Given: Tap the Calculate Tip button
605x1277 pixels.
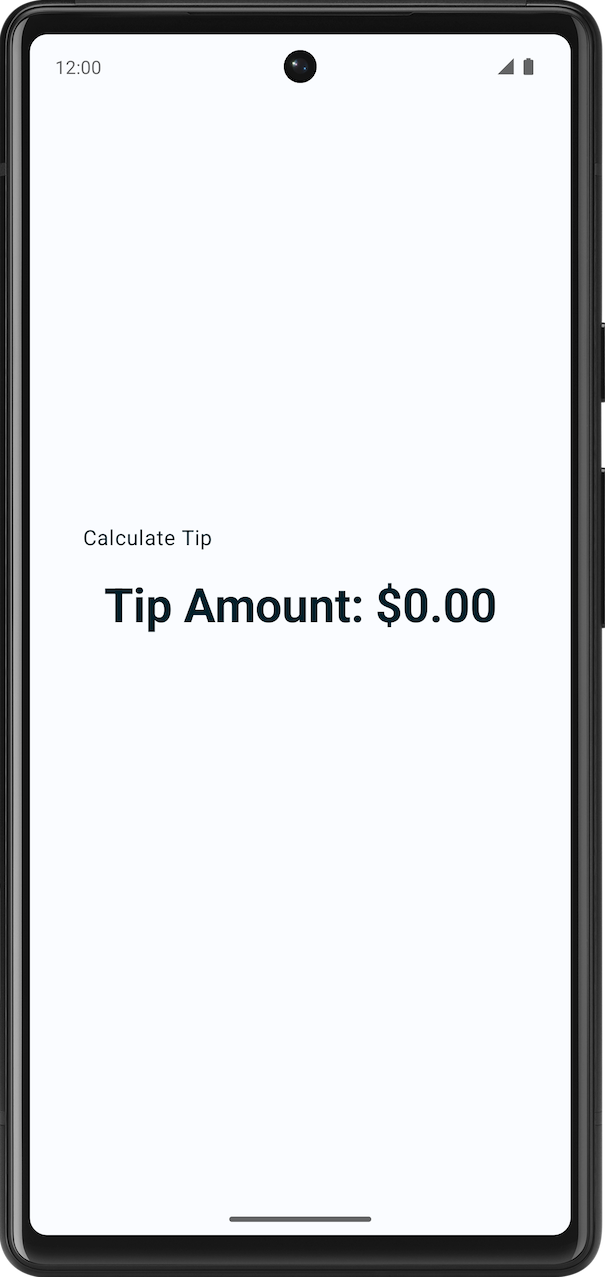Looking at the screenshot, I should [x=147, y=538].
